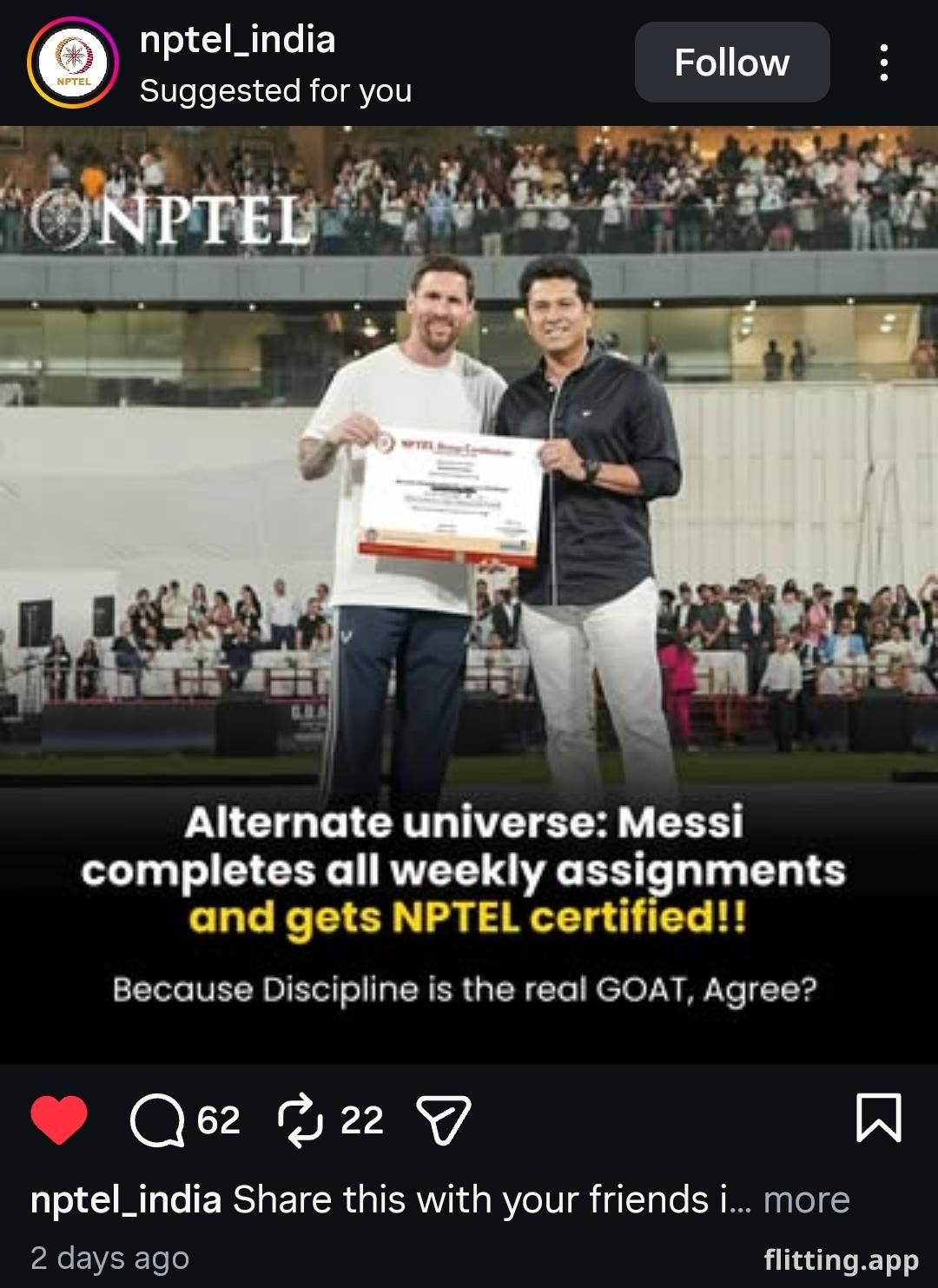
Task: Open nptel_india profile picture
Action: click(x=72, y=63)
